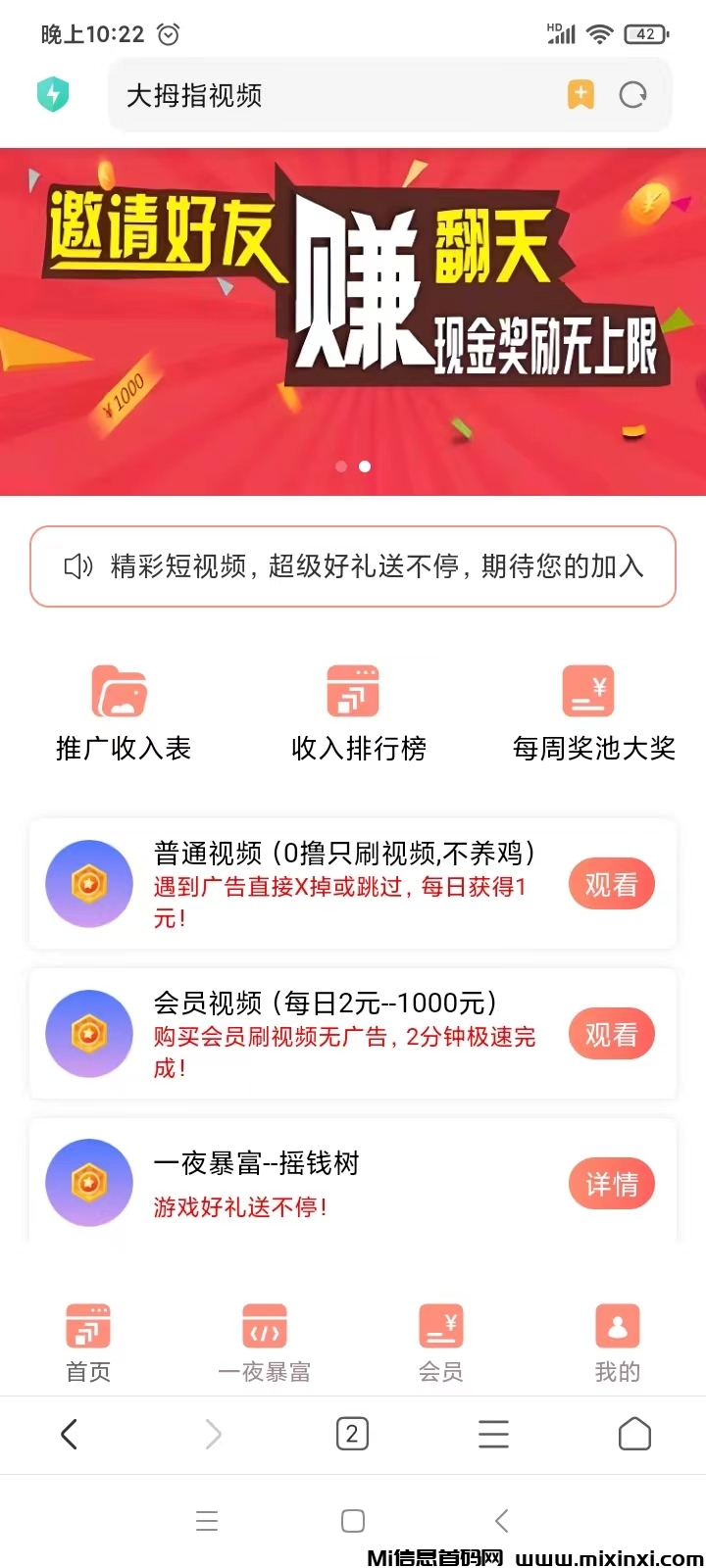Open the browser menu with three lines

point(493,1434)
